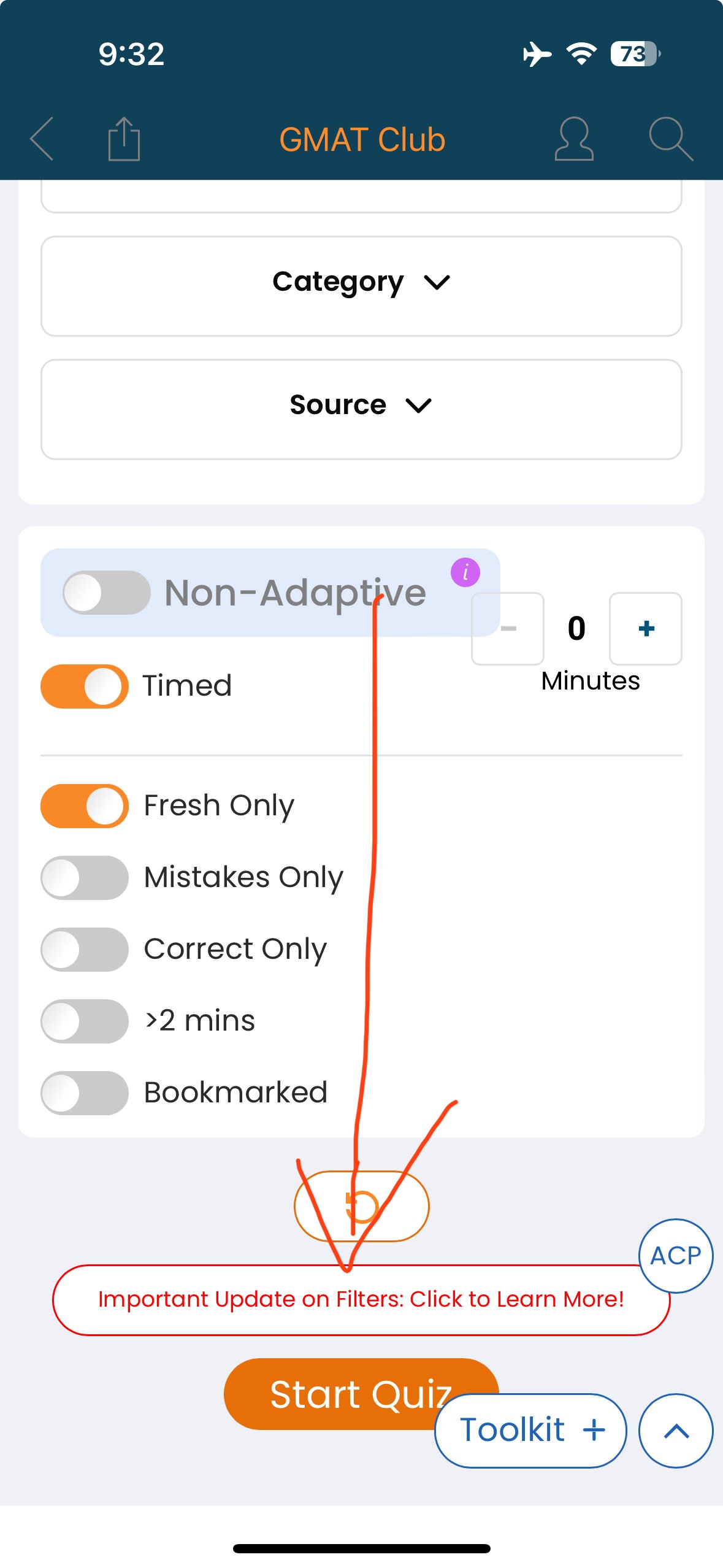This screenshot has width=723, height=1568.
Task: Increase minutes with the plus button
Action: (645, 628)
